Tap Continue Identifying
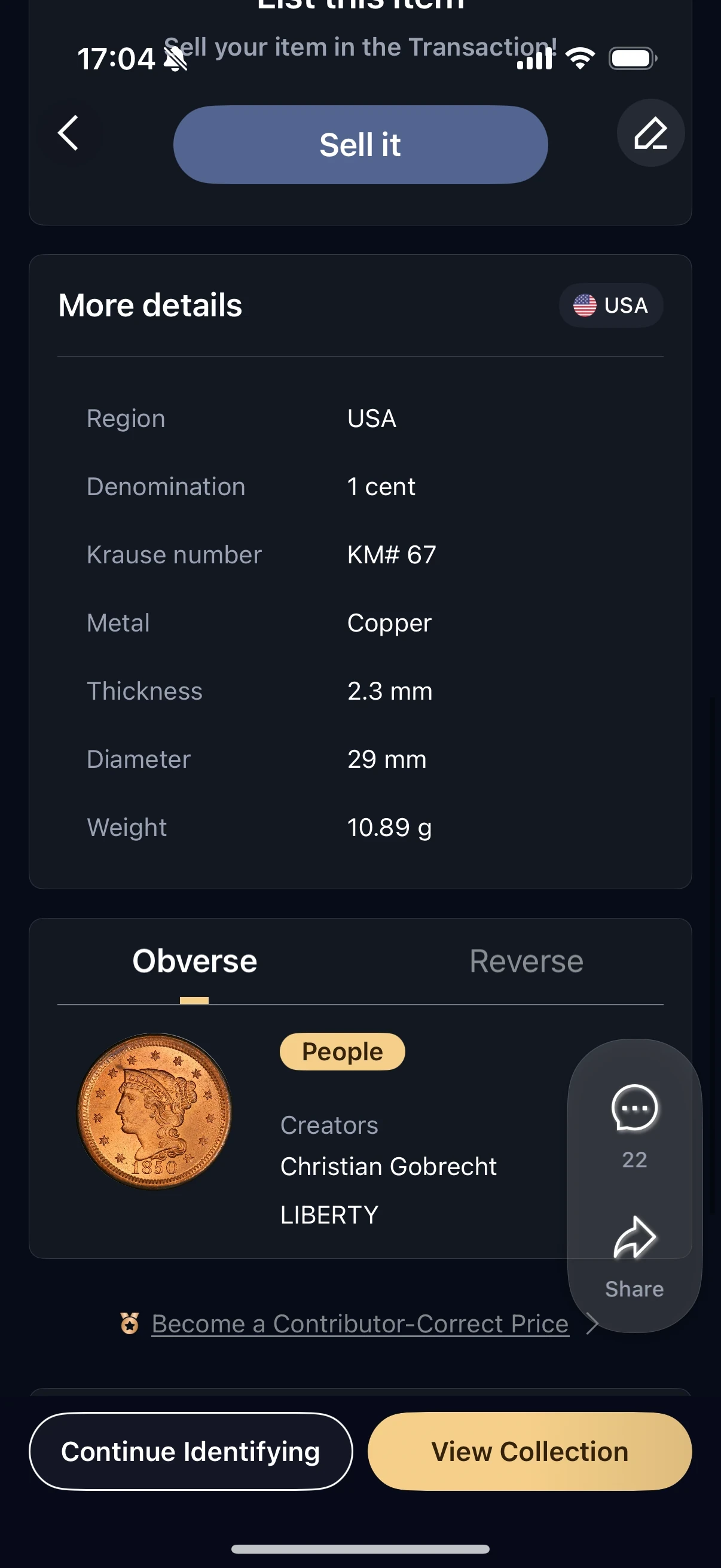This screenshot has width=721, height=1568. 191,1452
